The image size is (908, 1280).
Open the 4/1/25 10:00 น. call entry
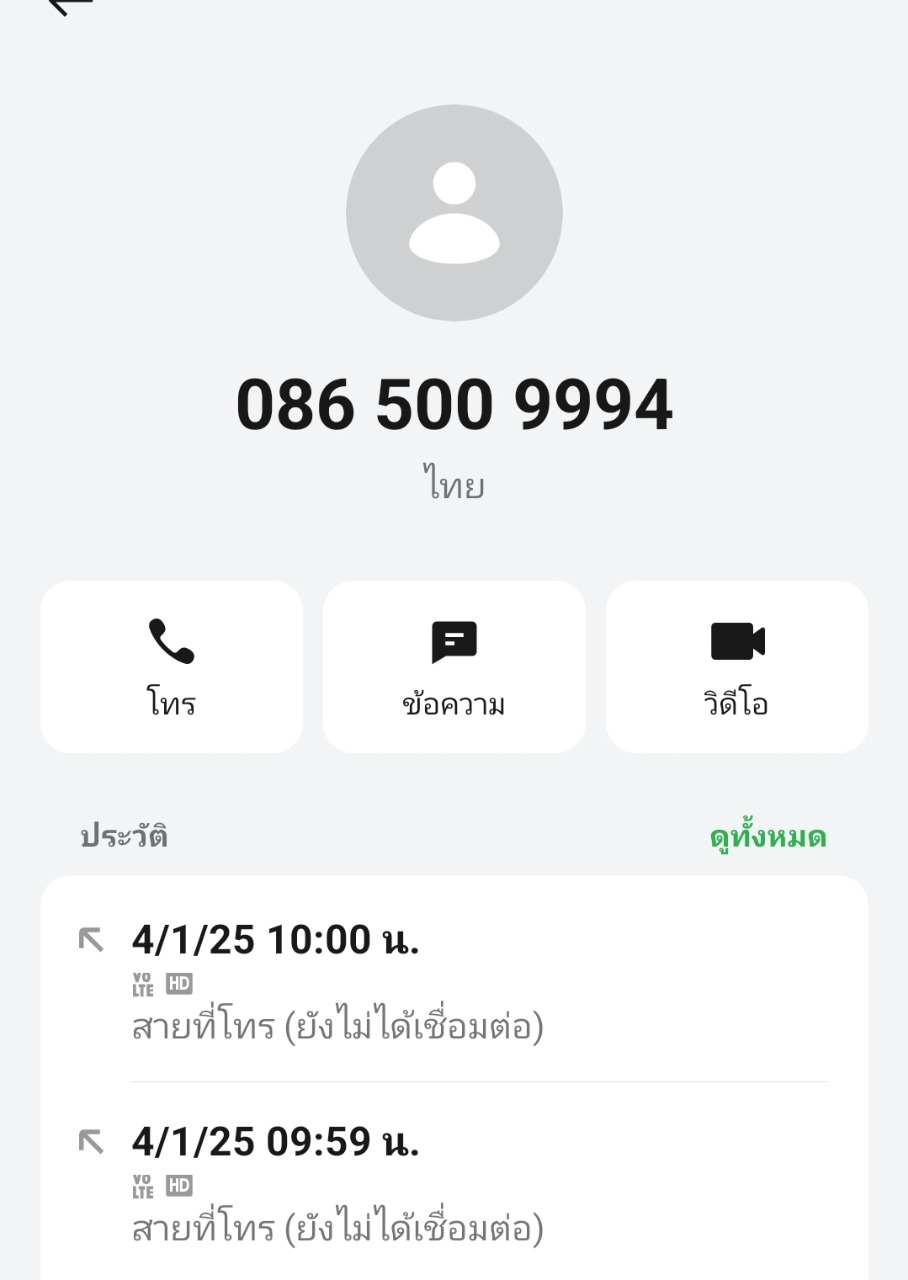(x=453, y=982)
